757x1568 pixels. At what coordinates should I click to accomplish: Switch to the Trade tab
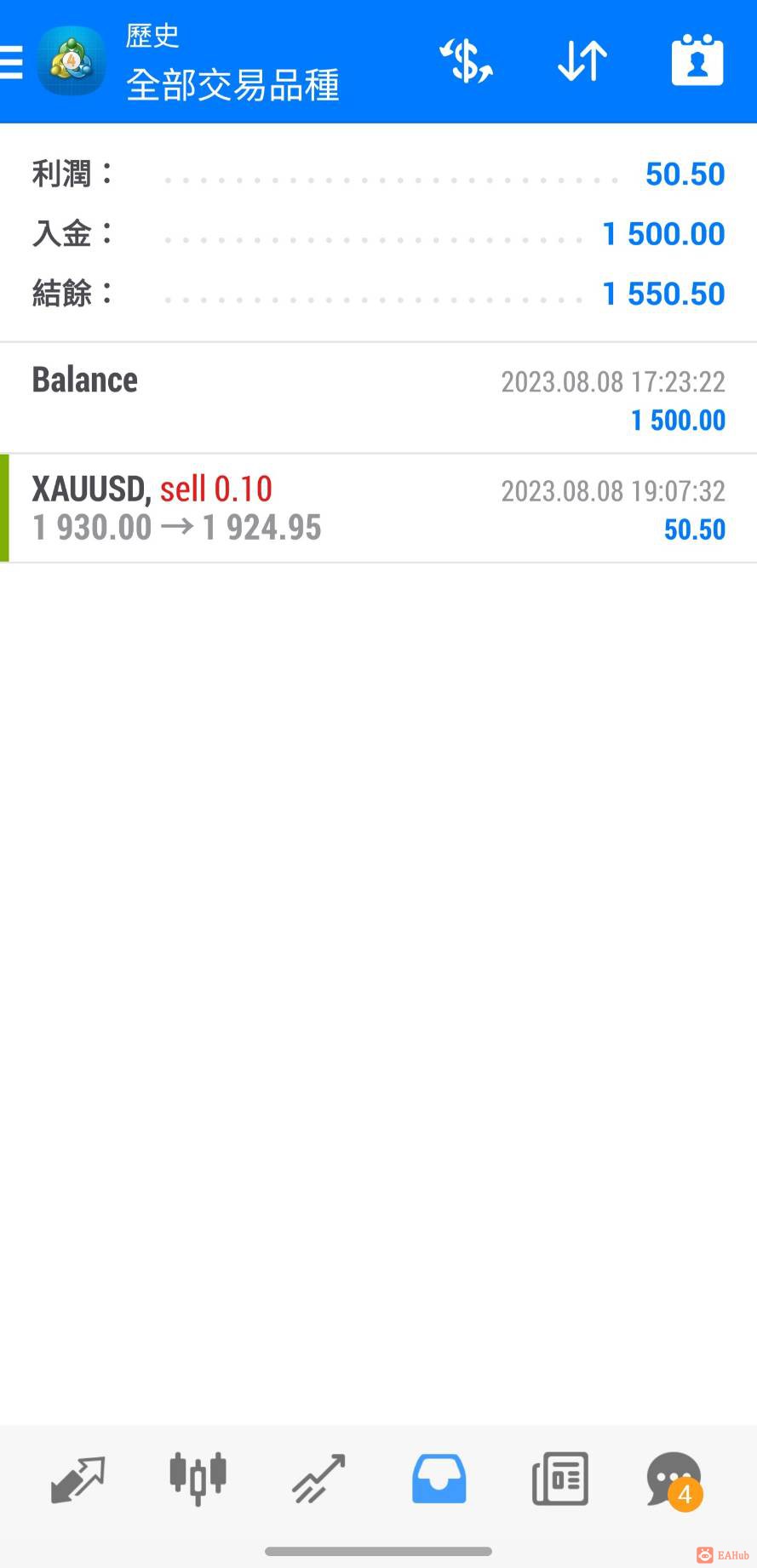(x=318, y=1479)
